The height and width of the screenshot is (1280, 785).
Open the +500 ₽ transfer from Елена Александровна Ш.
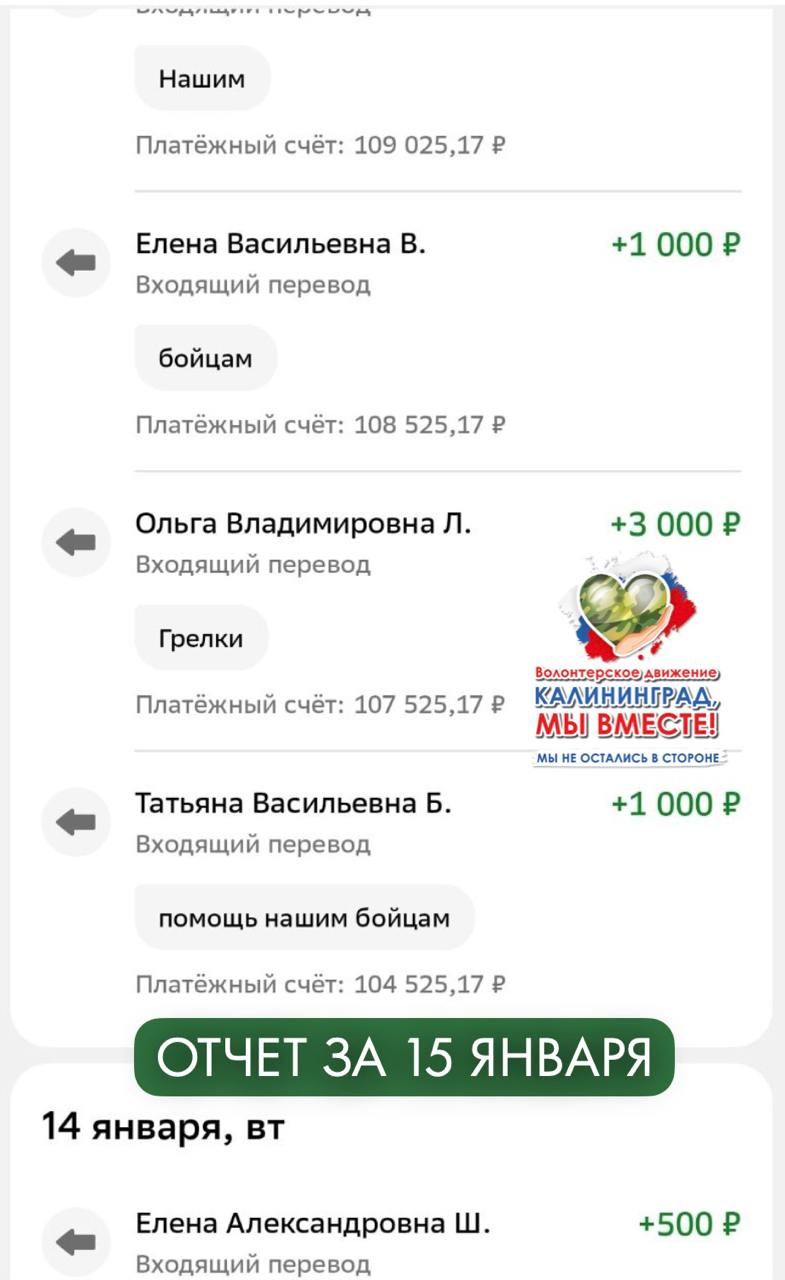(391, 1240)
